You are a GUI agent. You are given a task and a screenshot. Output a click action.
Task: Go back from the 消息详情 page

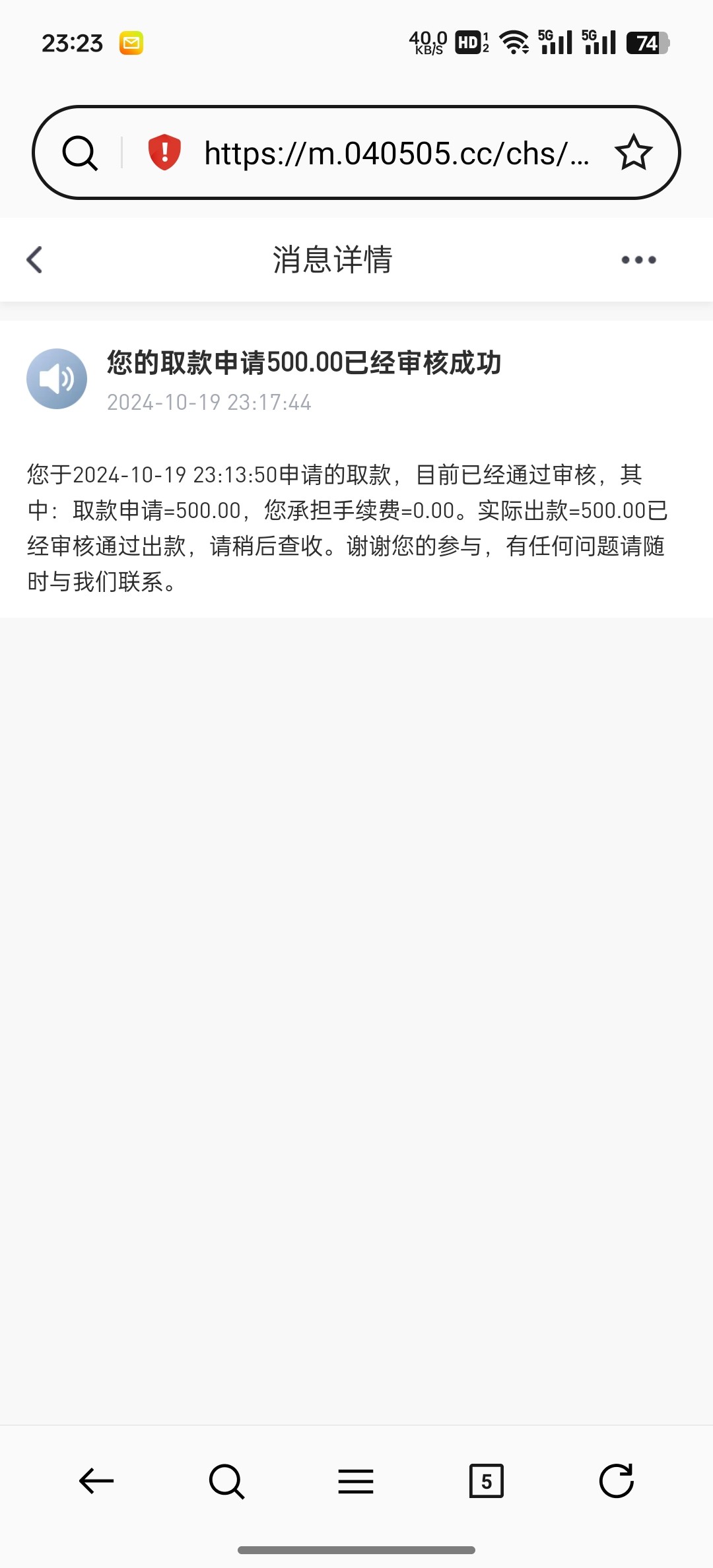(x=35, y=259)
